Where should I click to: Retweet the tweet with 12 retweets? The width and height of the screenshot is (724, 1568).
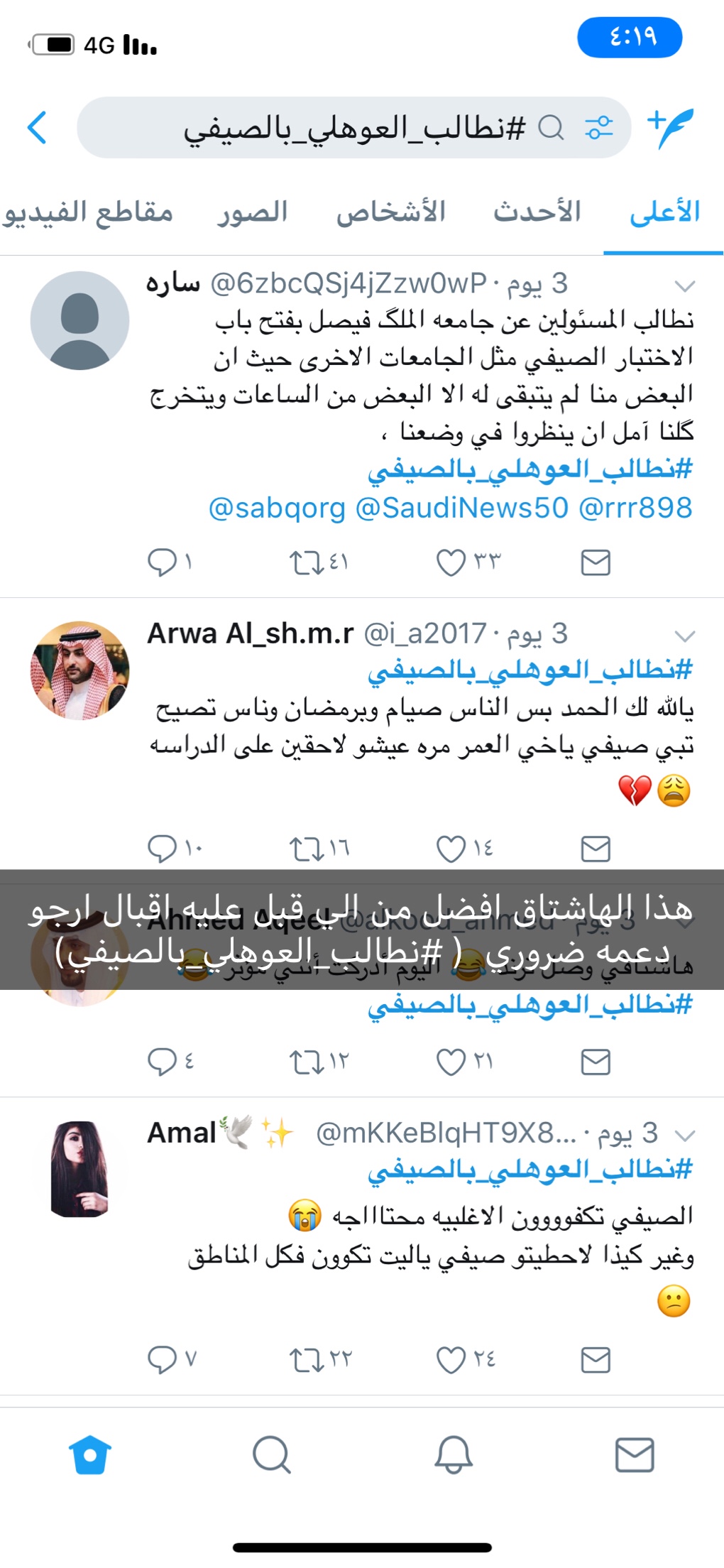pyautogui.click(x=307, y=1062)
